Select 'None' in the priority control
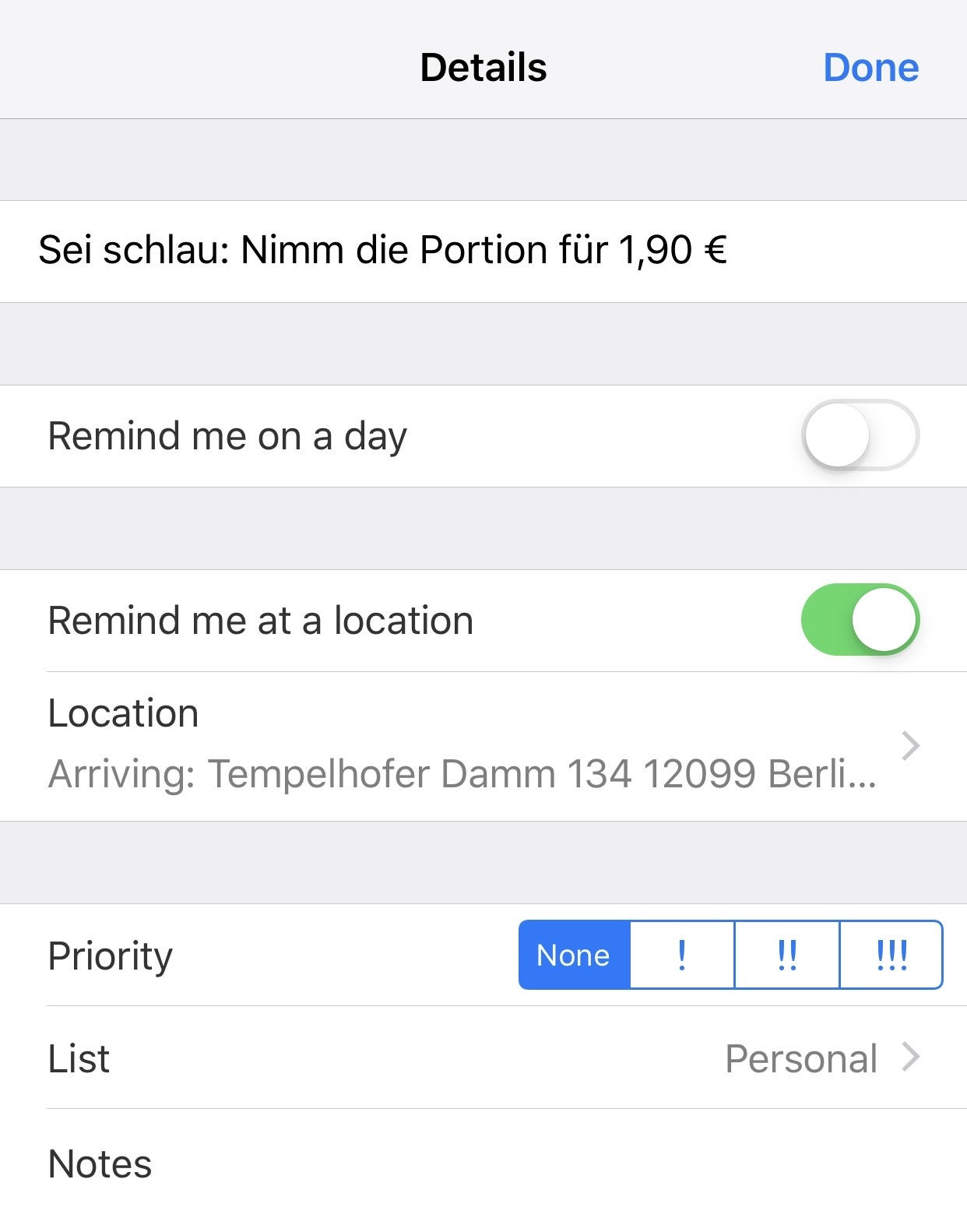The image size is (967, 1232). pos(573,955)
